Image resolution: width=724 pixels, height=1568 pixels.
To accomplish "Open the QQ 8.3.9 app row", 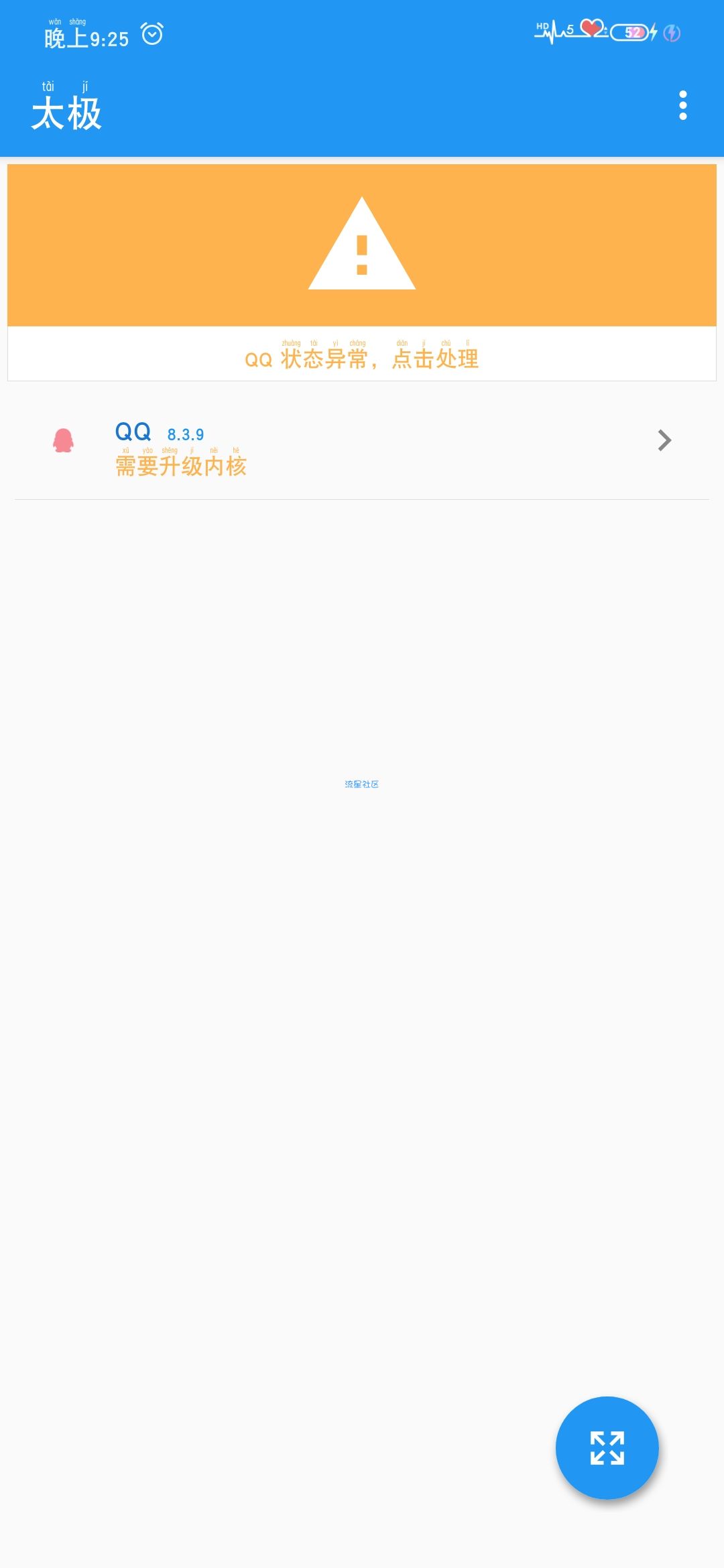I will [362, 442].
